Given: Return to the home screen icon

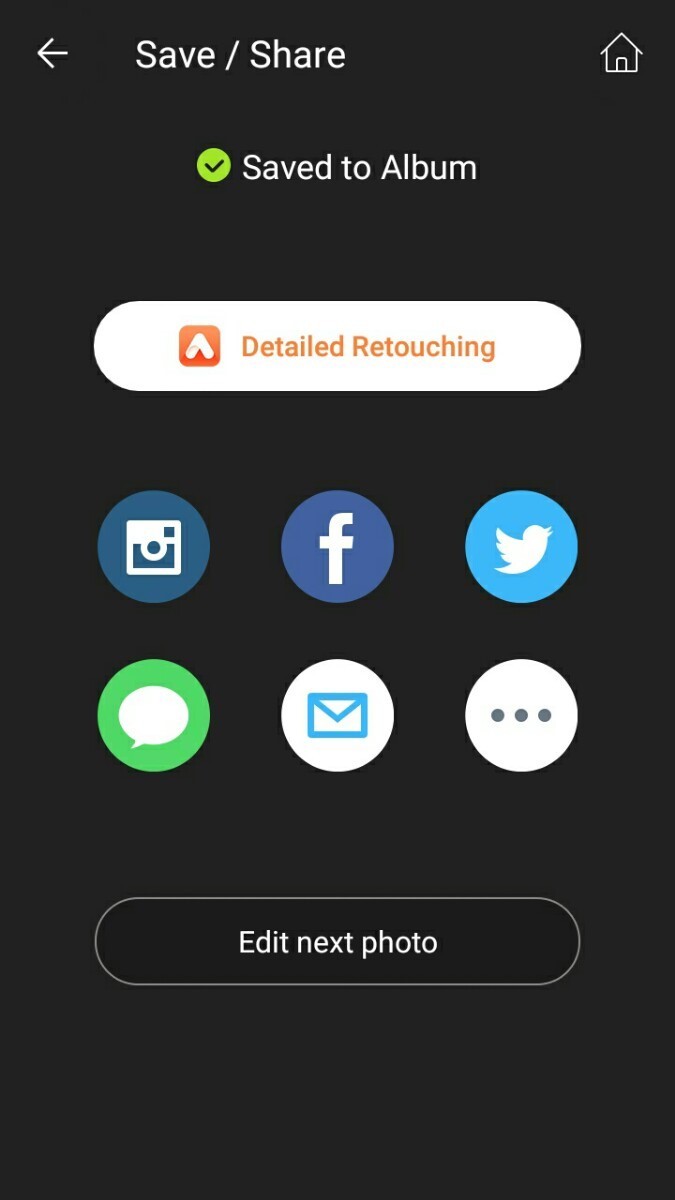Looking at the screenshot, I should [x=620, y=53].
